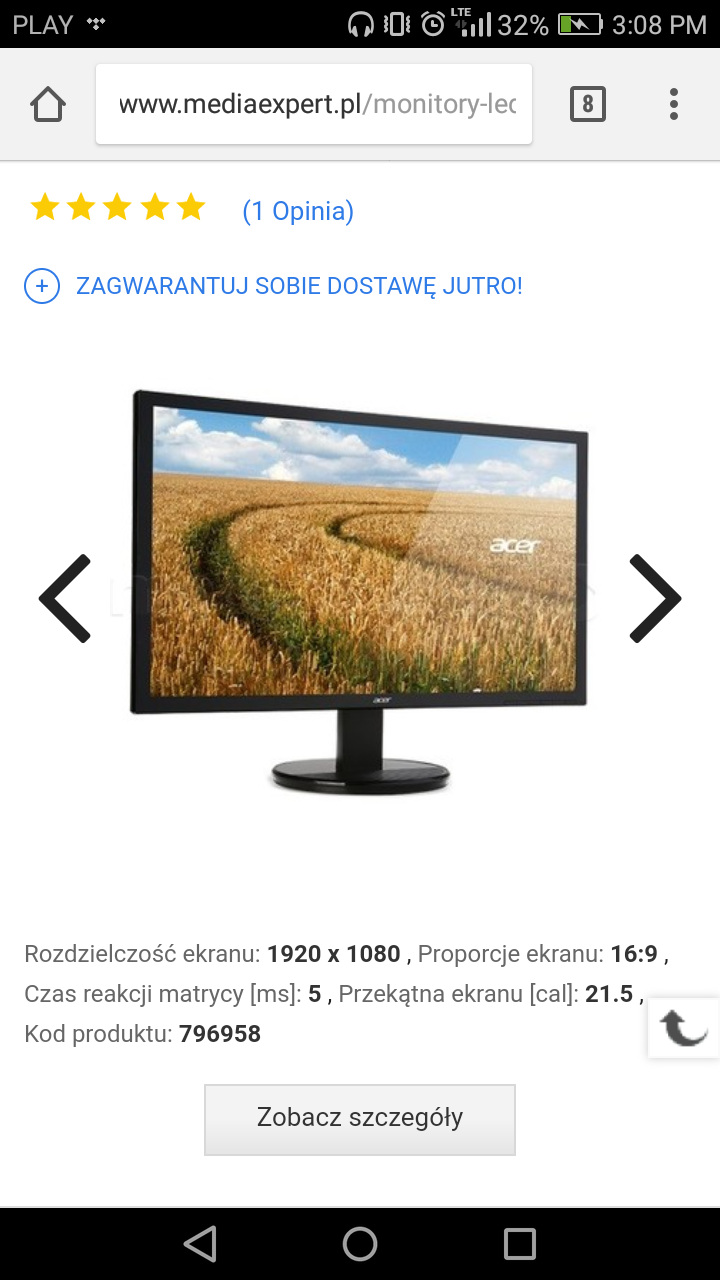720x1280 pixels.
Task: Show the next product image
Action: tap(654, 598)
